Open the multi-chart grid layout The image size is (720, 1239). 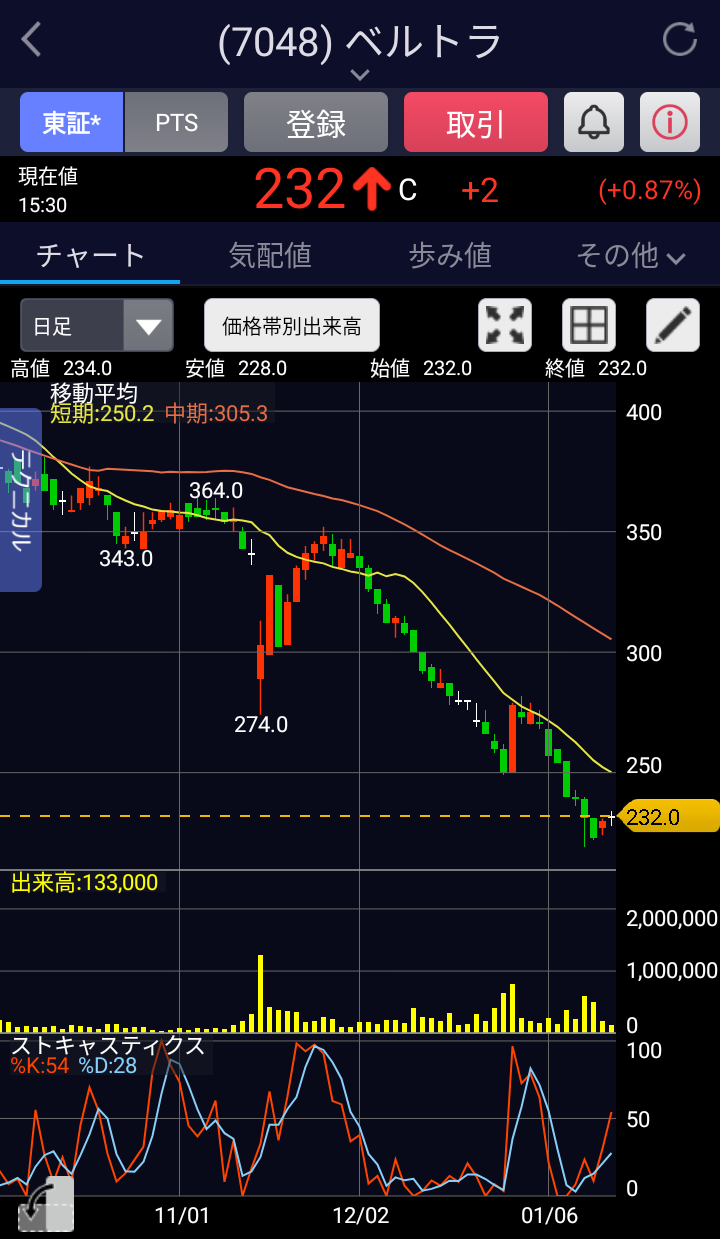click(x=589, y=326)
